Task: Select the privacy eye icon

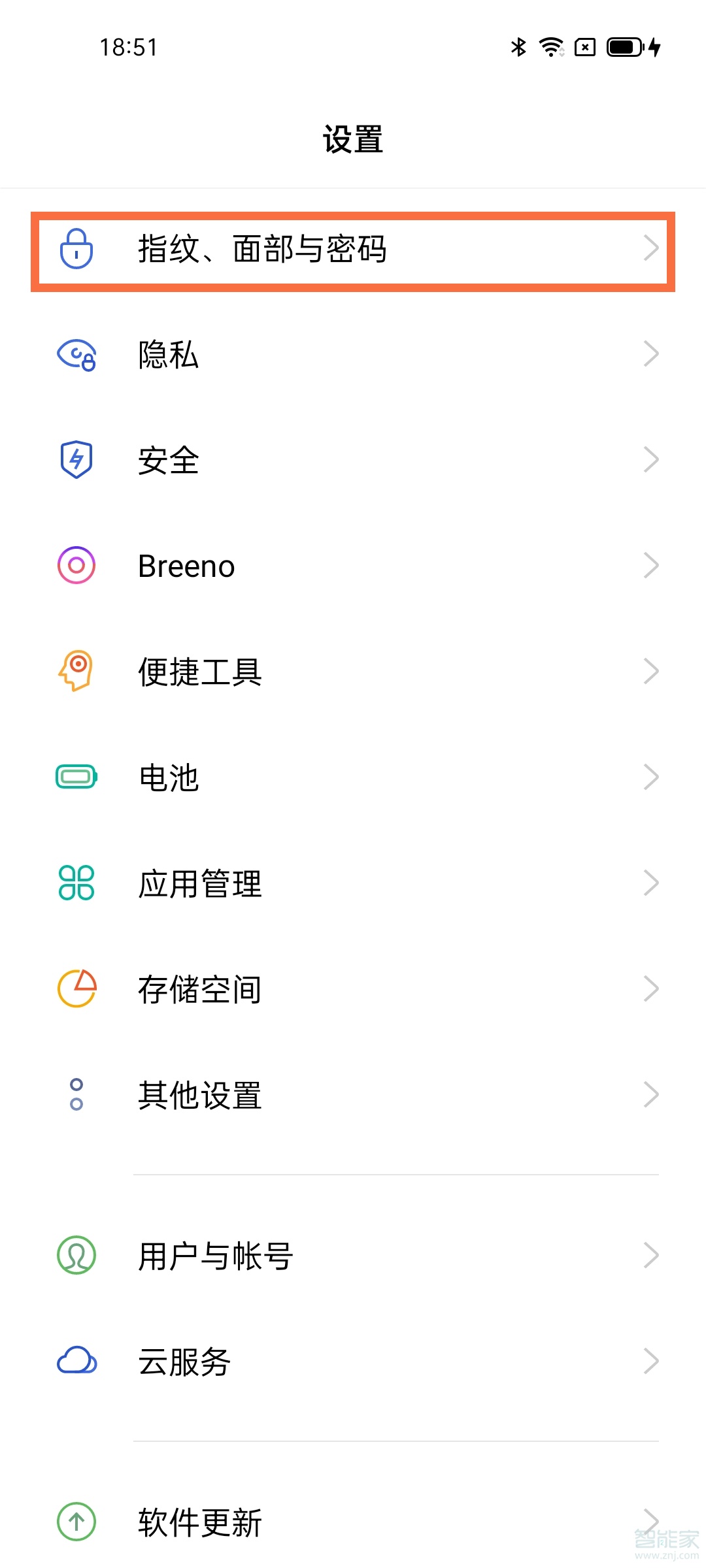Action: coord(76,355)
